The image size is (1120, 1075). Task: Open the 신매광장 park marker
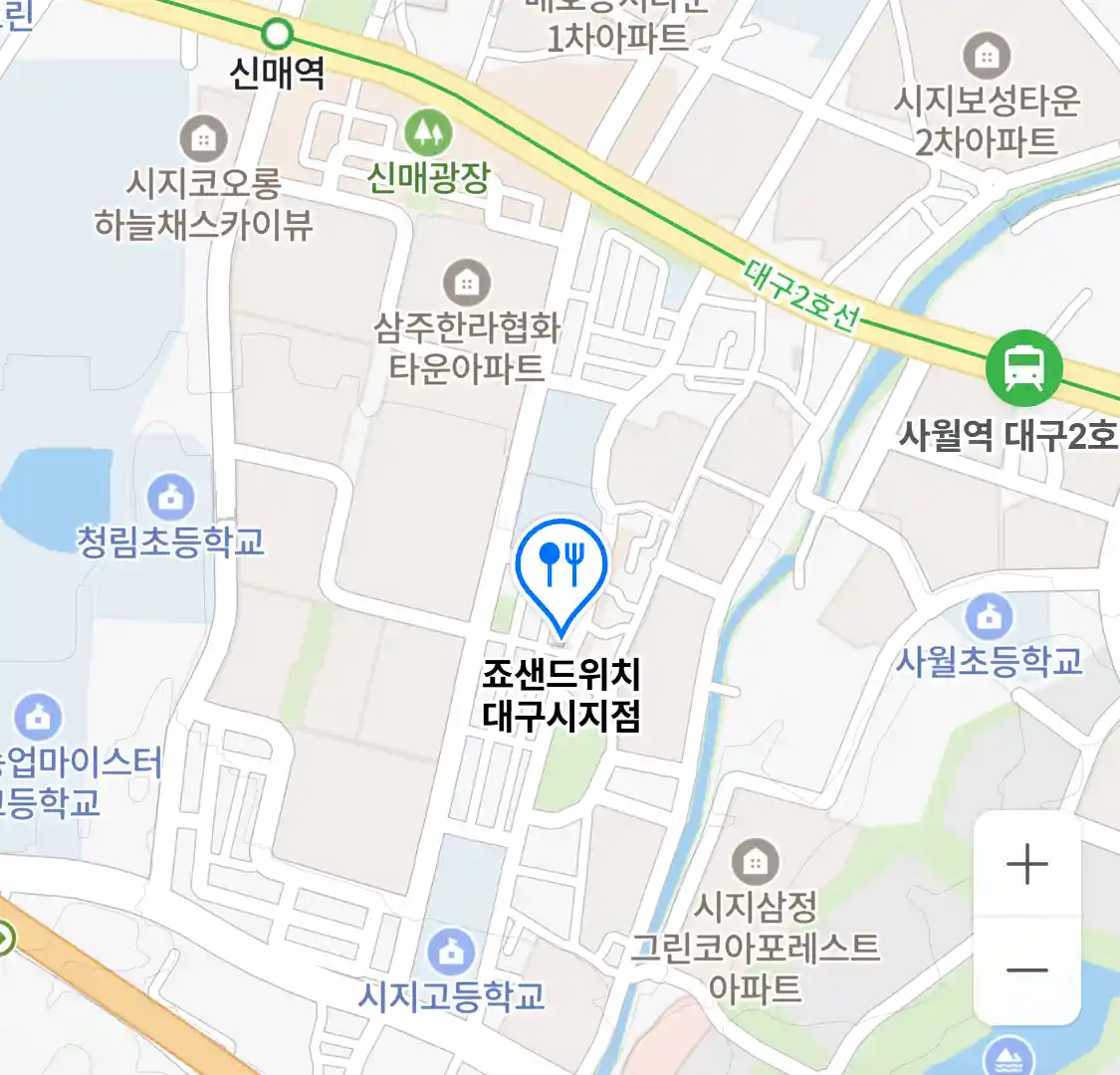pos(428,132)
